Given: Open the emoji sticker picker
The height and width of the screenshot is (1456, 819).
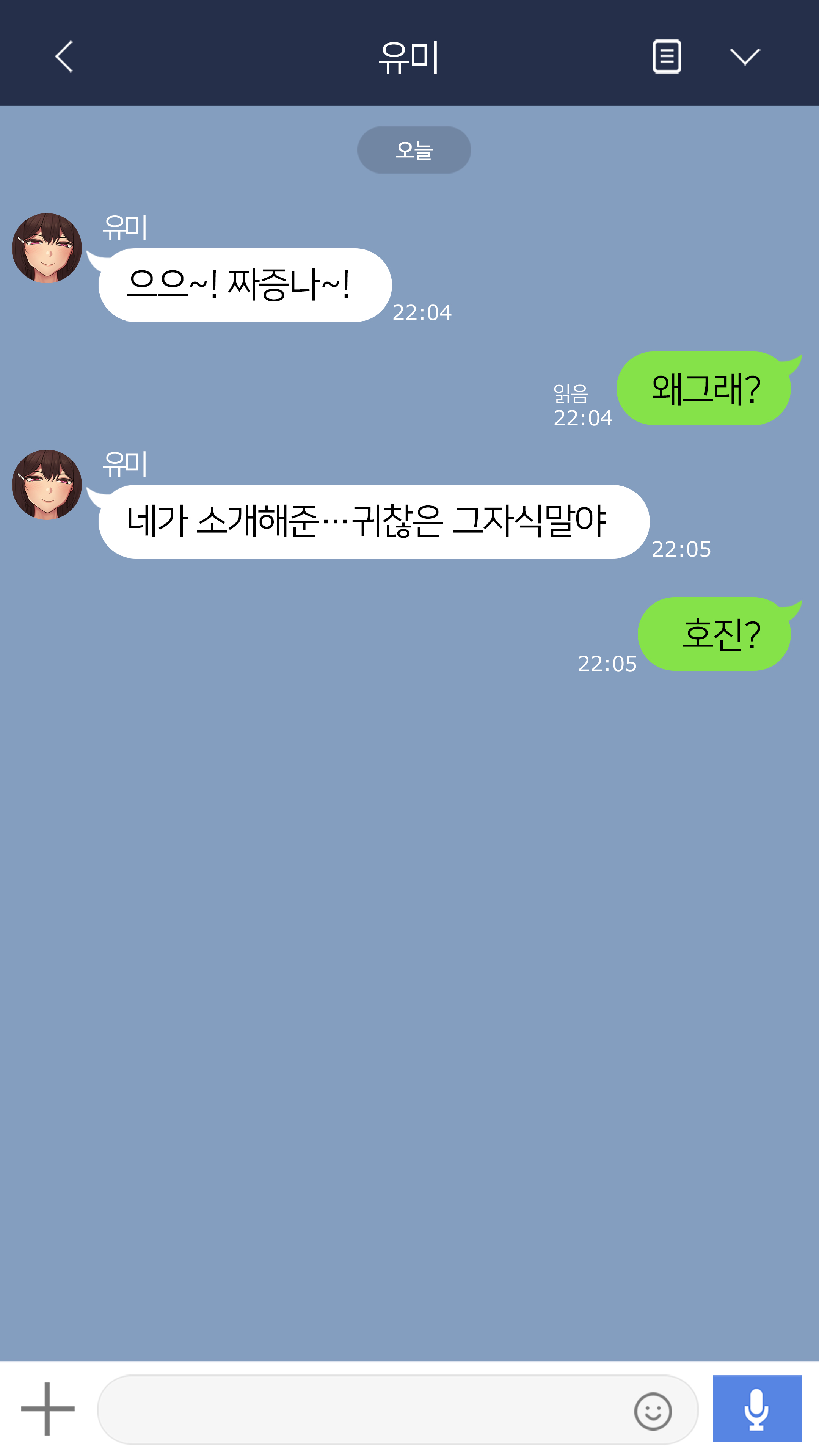Looking at the screenshot, I should (x=653, y=1411).
